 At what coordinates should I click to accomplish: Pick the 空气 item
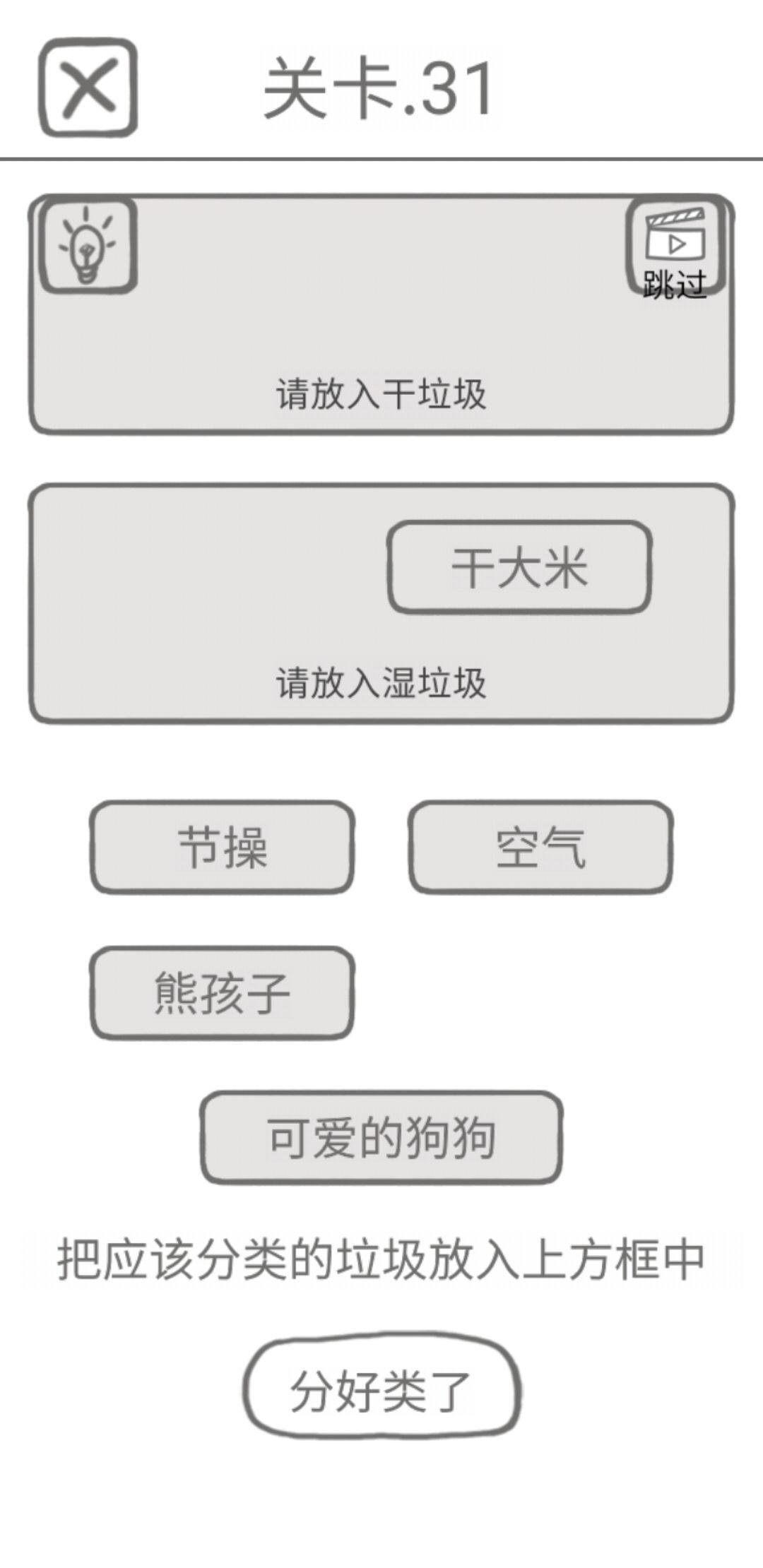[x=540, y=847]
